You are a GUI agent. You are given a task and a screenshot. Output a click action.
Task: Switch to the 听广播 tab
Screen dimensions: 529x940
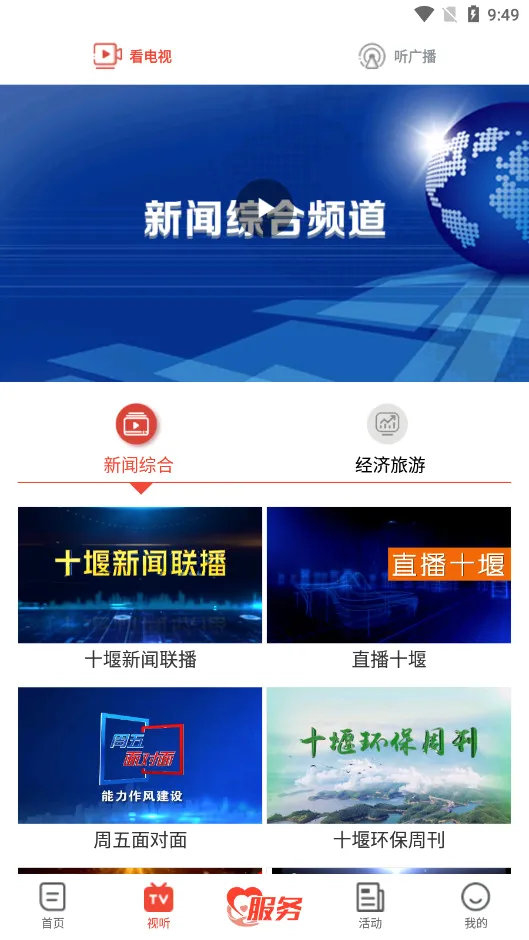[x=397, y=56]
